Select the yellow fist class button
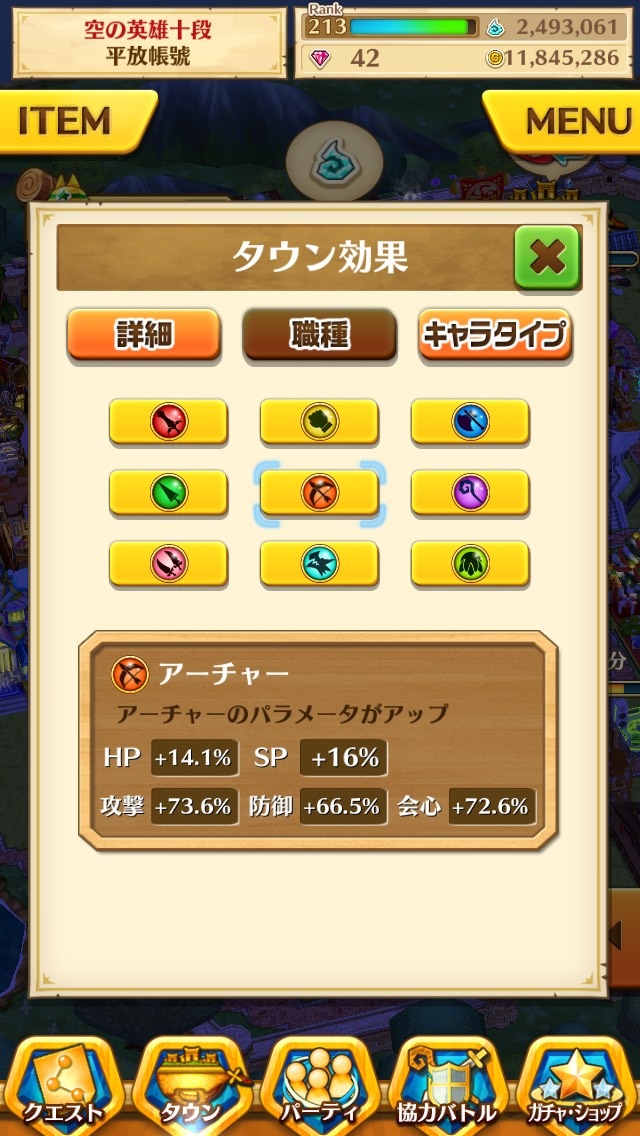Screen dimensions: 640x1136 pyautogui.click(x=319, y=421)
